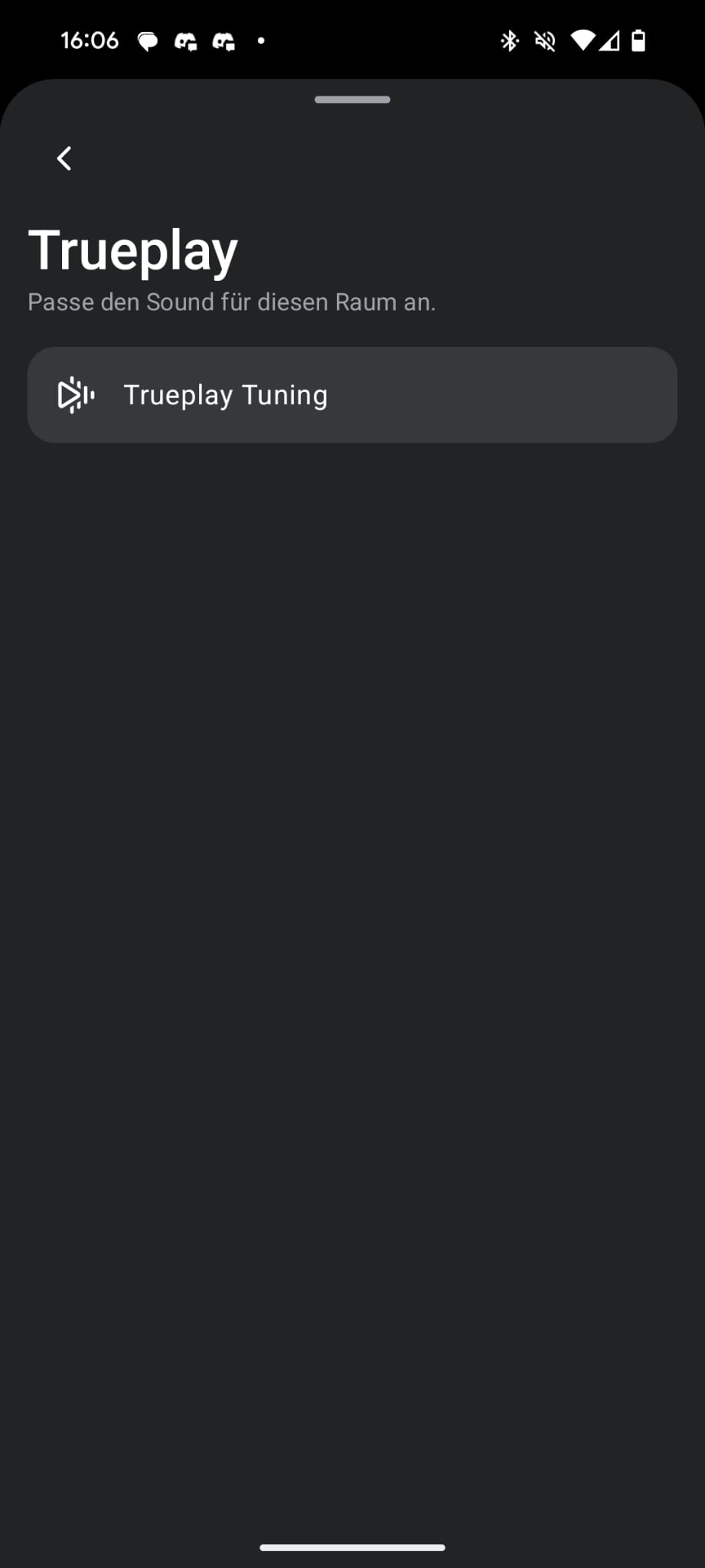Image resolution: width=705 pixels, height=1568 pixels.
Task: Tap the sheet drag handle at the top
Action: click(x=352, y=100)
